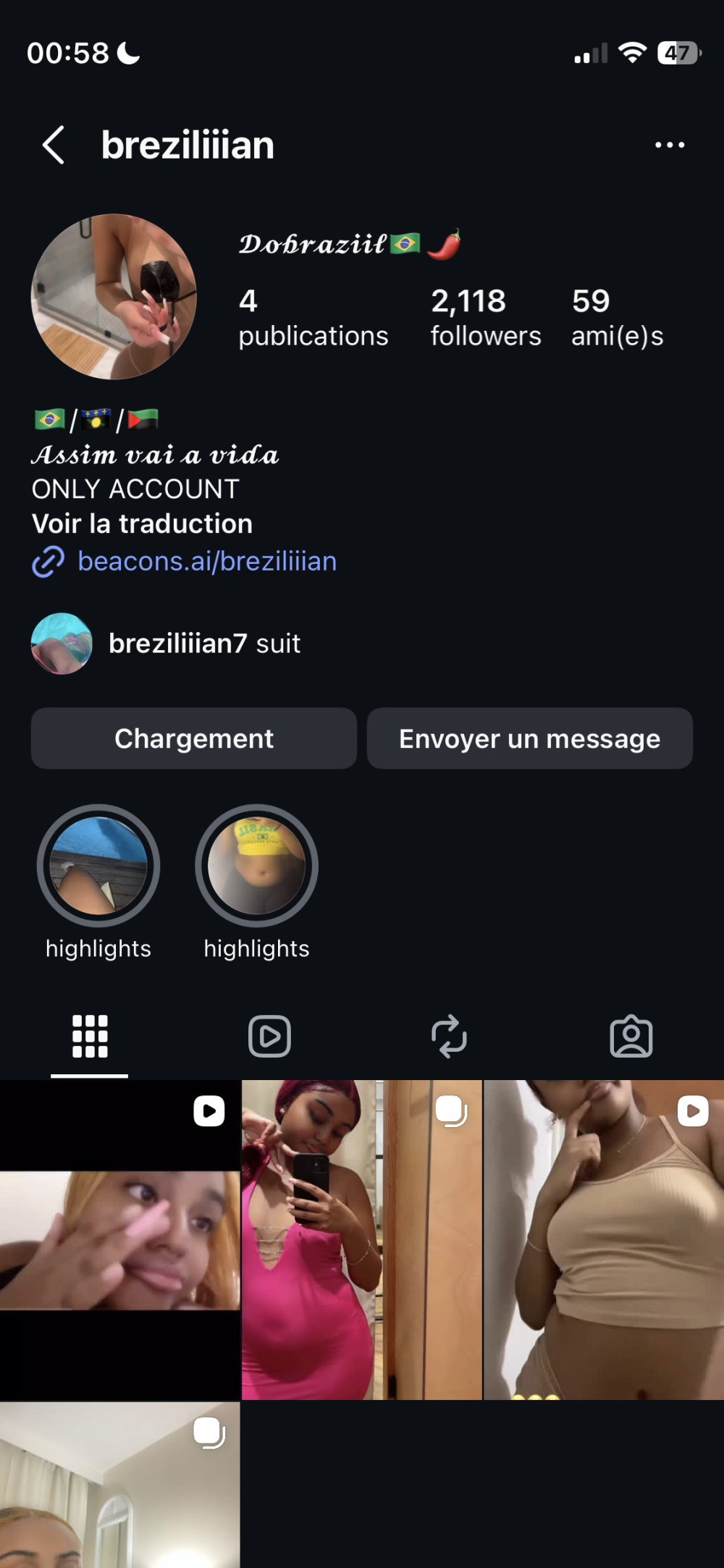Viewport: 724px width, 1568px height.
Task: Open the first highlights story with pool
Action: tap(98, 866)
